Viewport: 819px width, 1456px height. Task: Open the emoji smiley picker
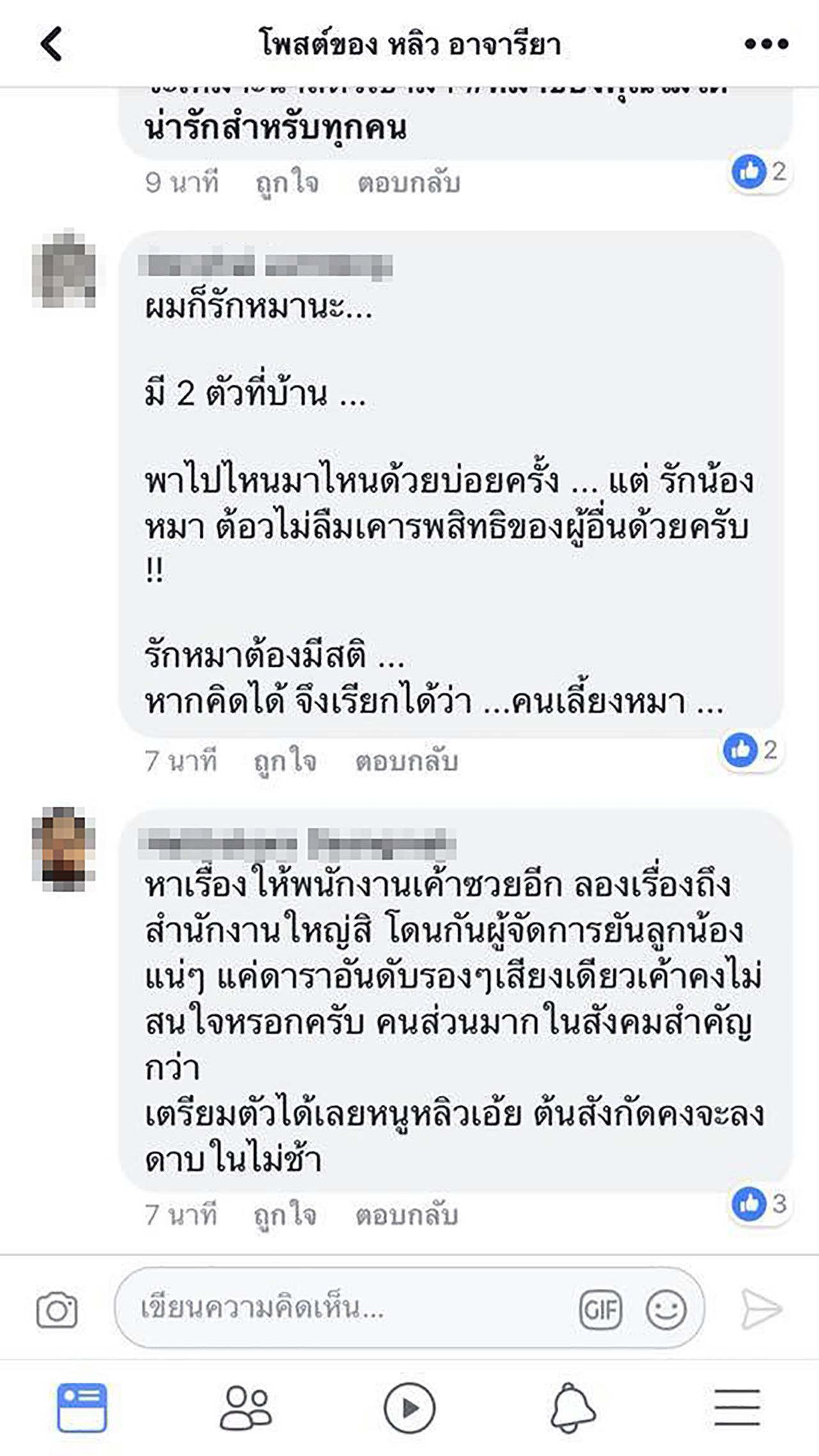[665, 1310]
